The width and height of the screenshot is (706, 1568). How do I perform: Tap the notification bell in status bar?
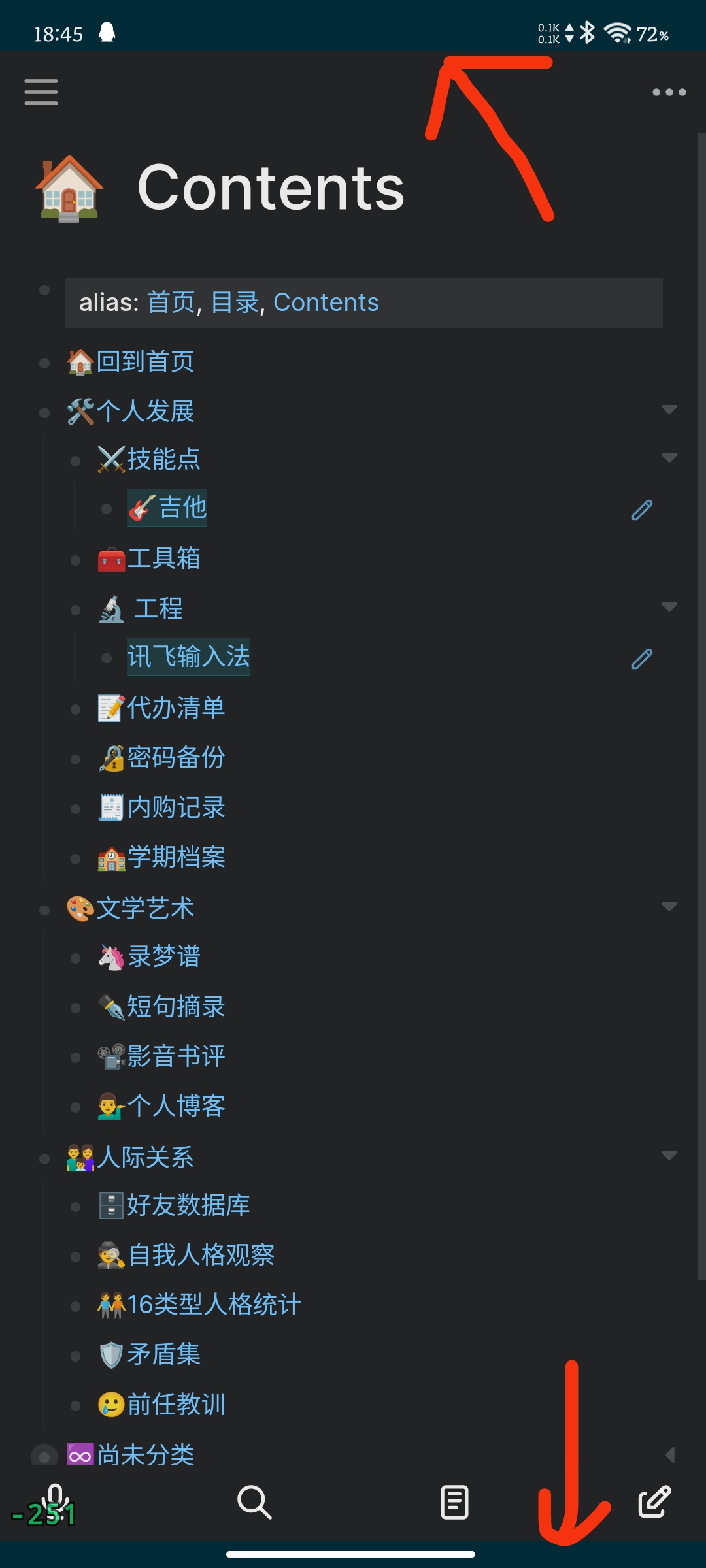tap(108, 33)
